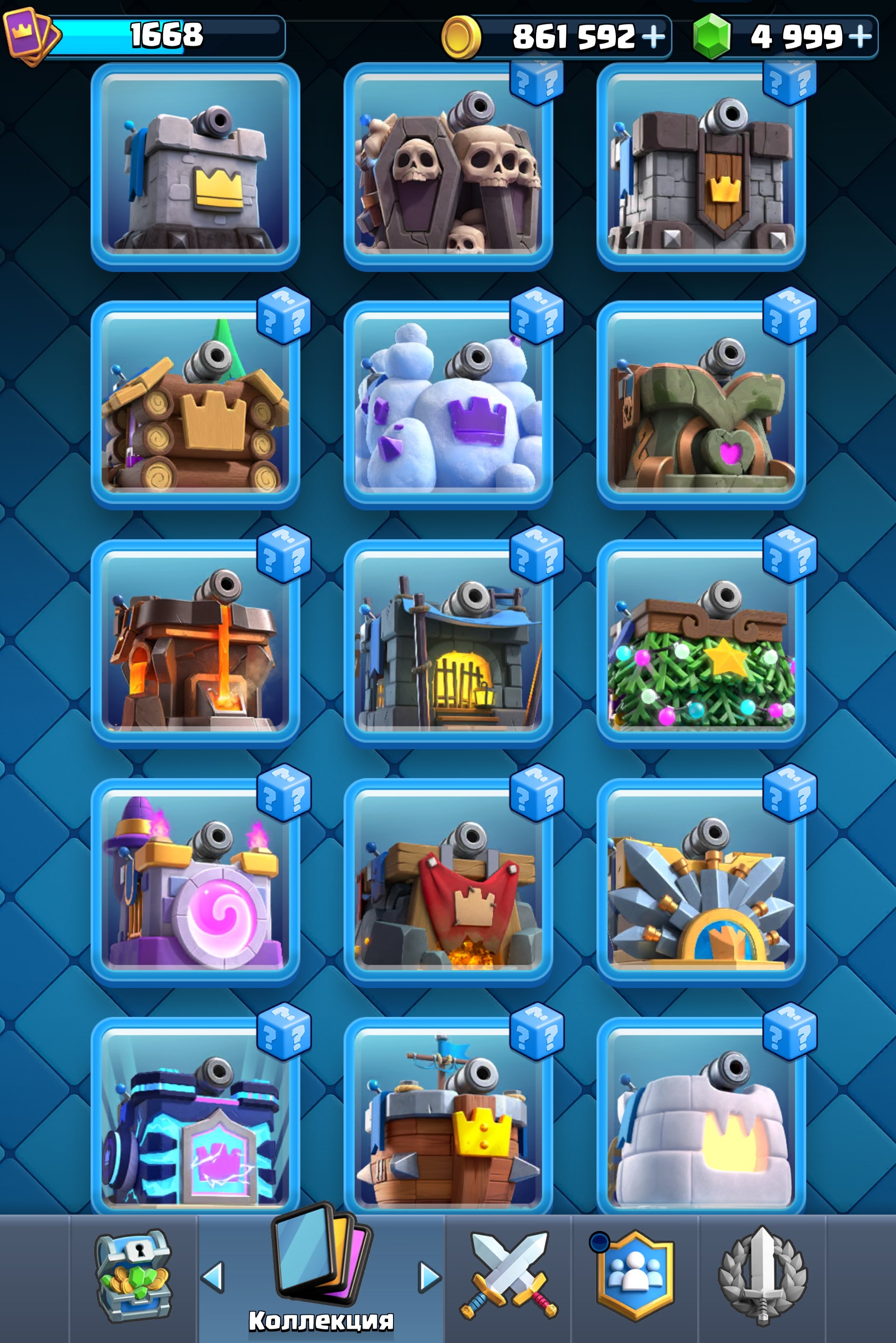The height and width of the screenshot is (1343, 896).
Task: Select the mossy stone heart tower skin
Action: pyautogui.click(x=701, y=405)
